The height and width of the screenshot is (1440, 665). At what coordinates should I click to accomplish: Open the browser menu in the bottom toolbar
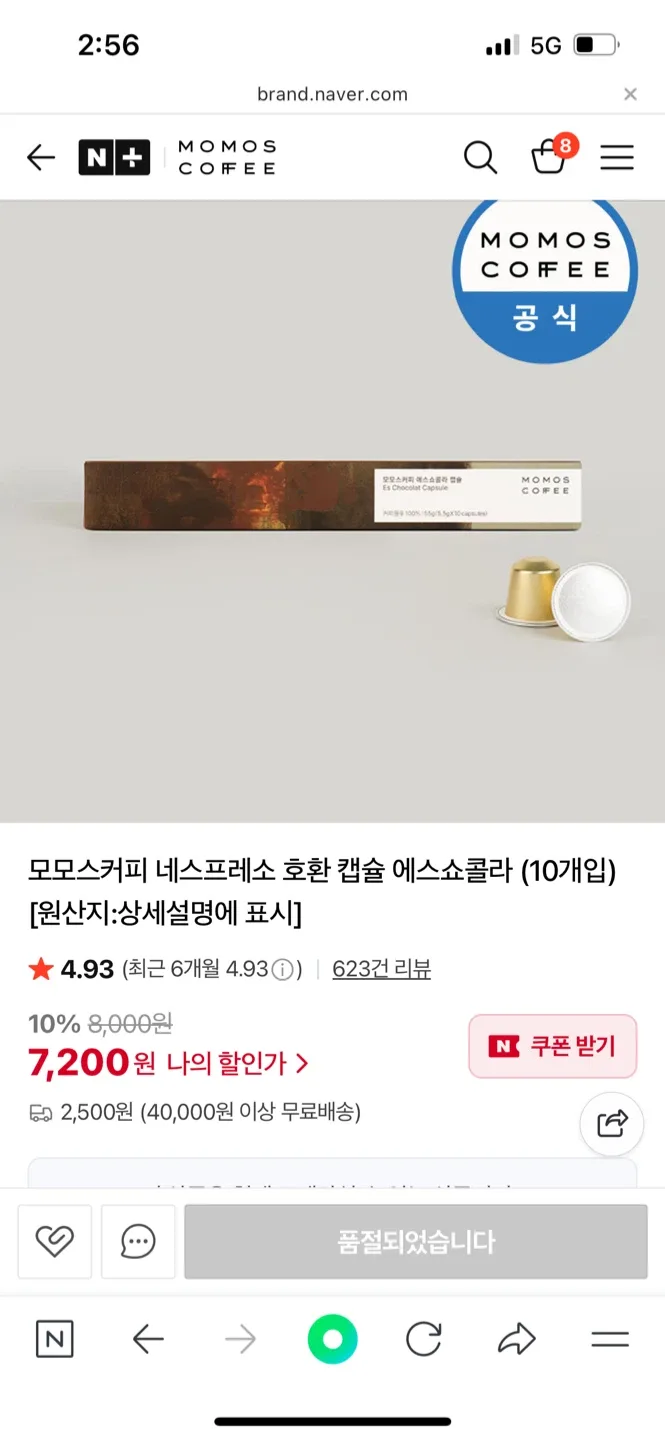pos(609,1339)
